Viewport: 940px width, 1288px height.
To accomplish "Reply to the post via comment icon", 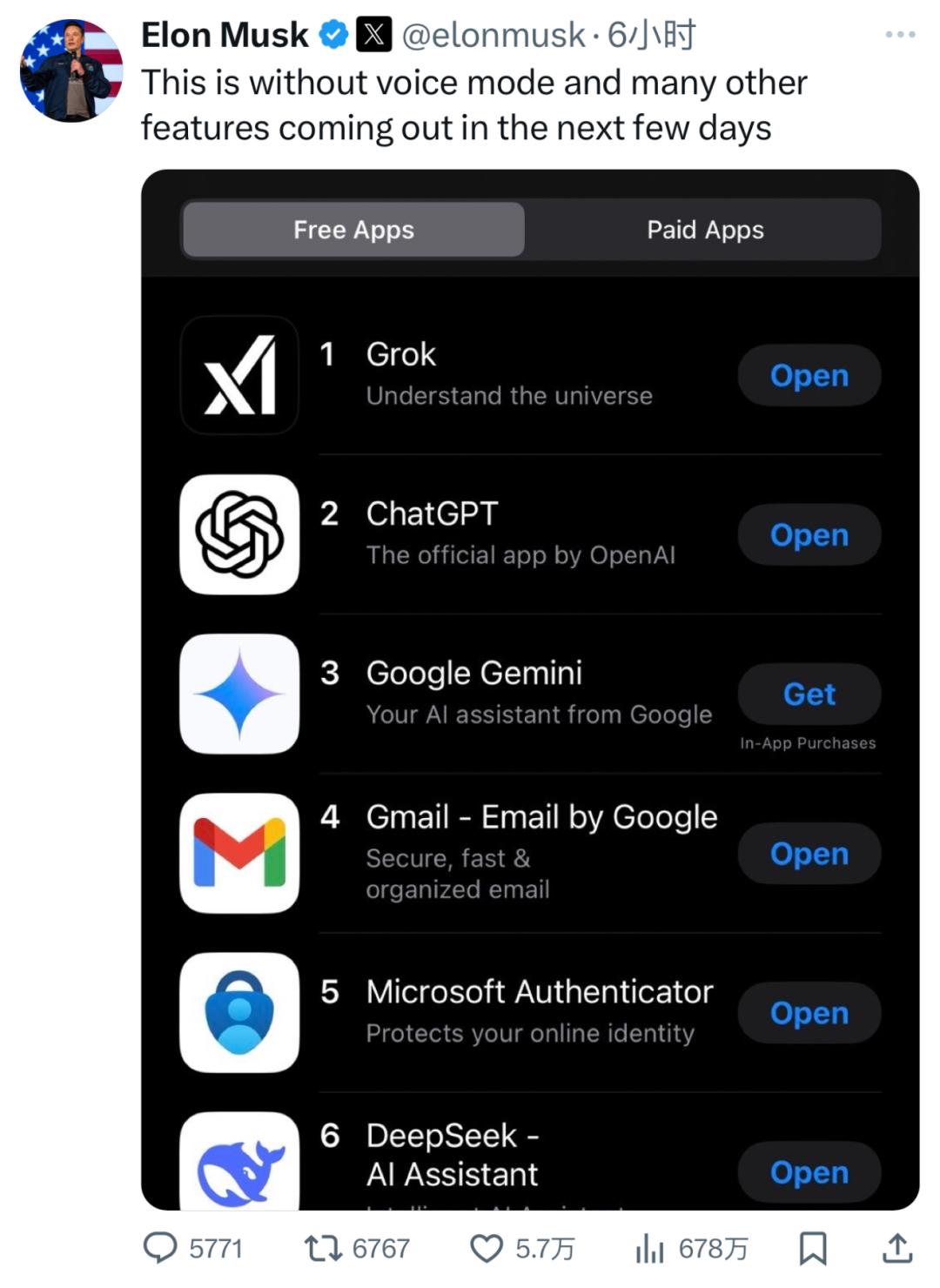I will pos(161,1248).
